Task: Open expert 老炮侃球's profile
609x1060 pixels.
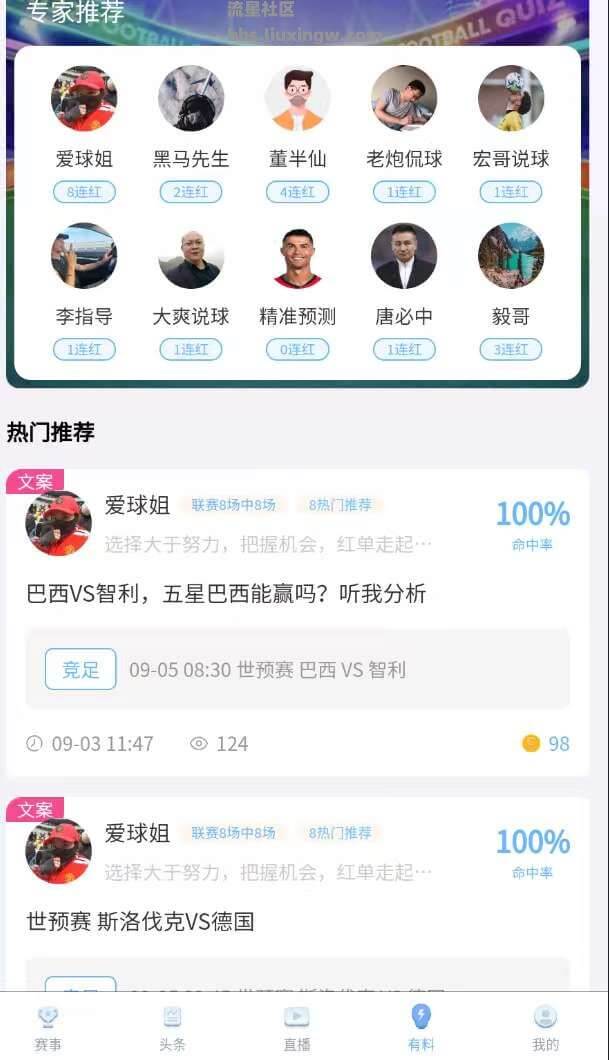Action: pyautogui.click(x=404, y=100)
